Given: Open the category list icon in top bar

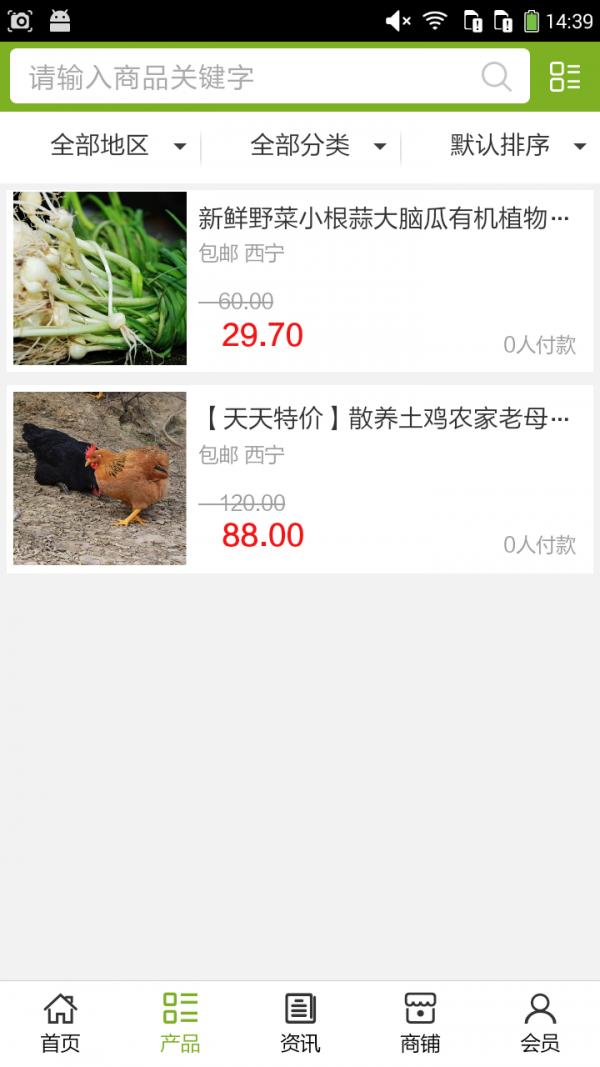Looking at the screenshot, I should click(x=565, y=77).
